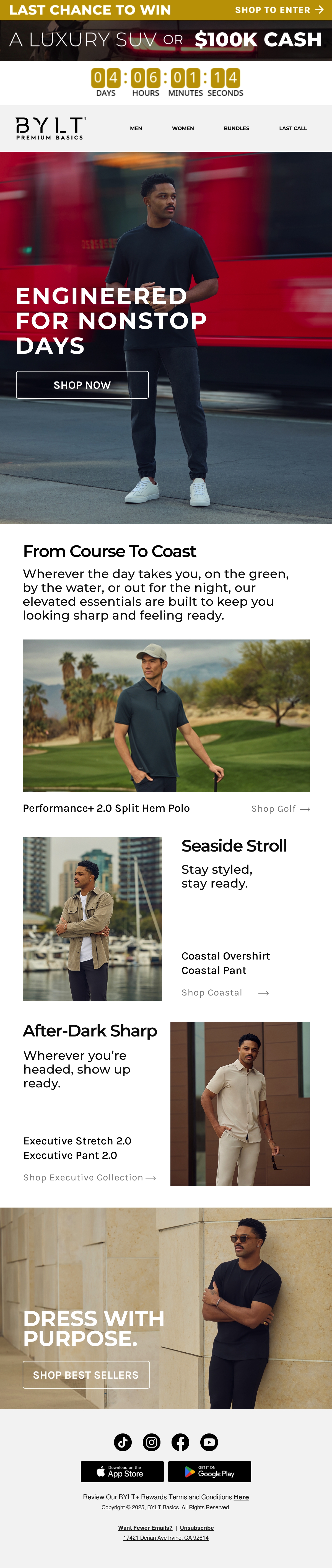Tap the Shop Now button

pos(82,385)
